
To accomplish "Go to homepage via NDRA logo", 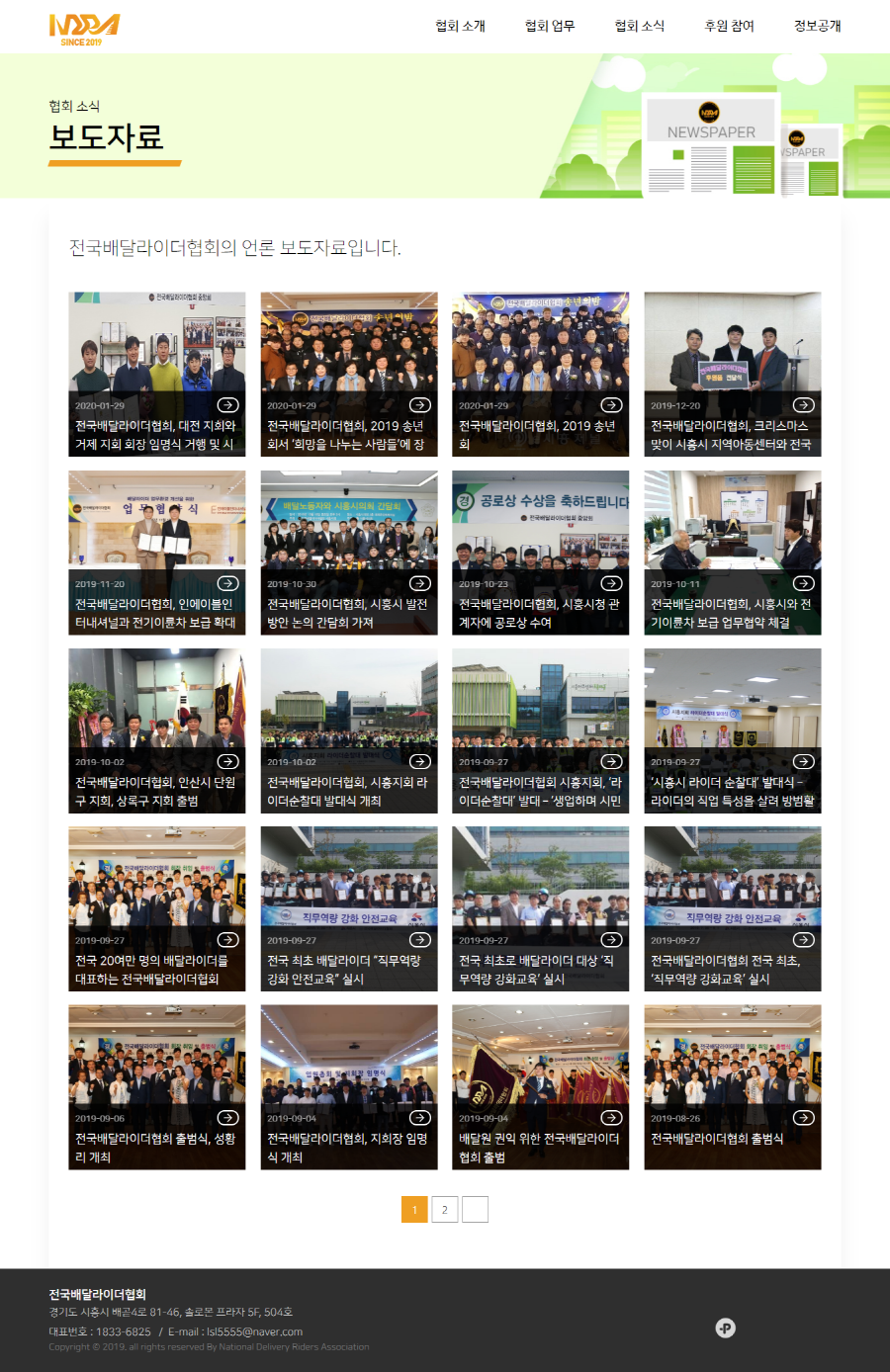I will tap(84, 28).
